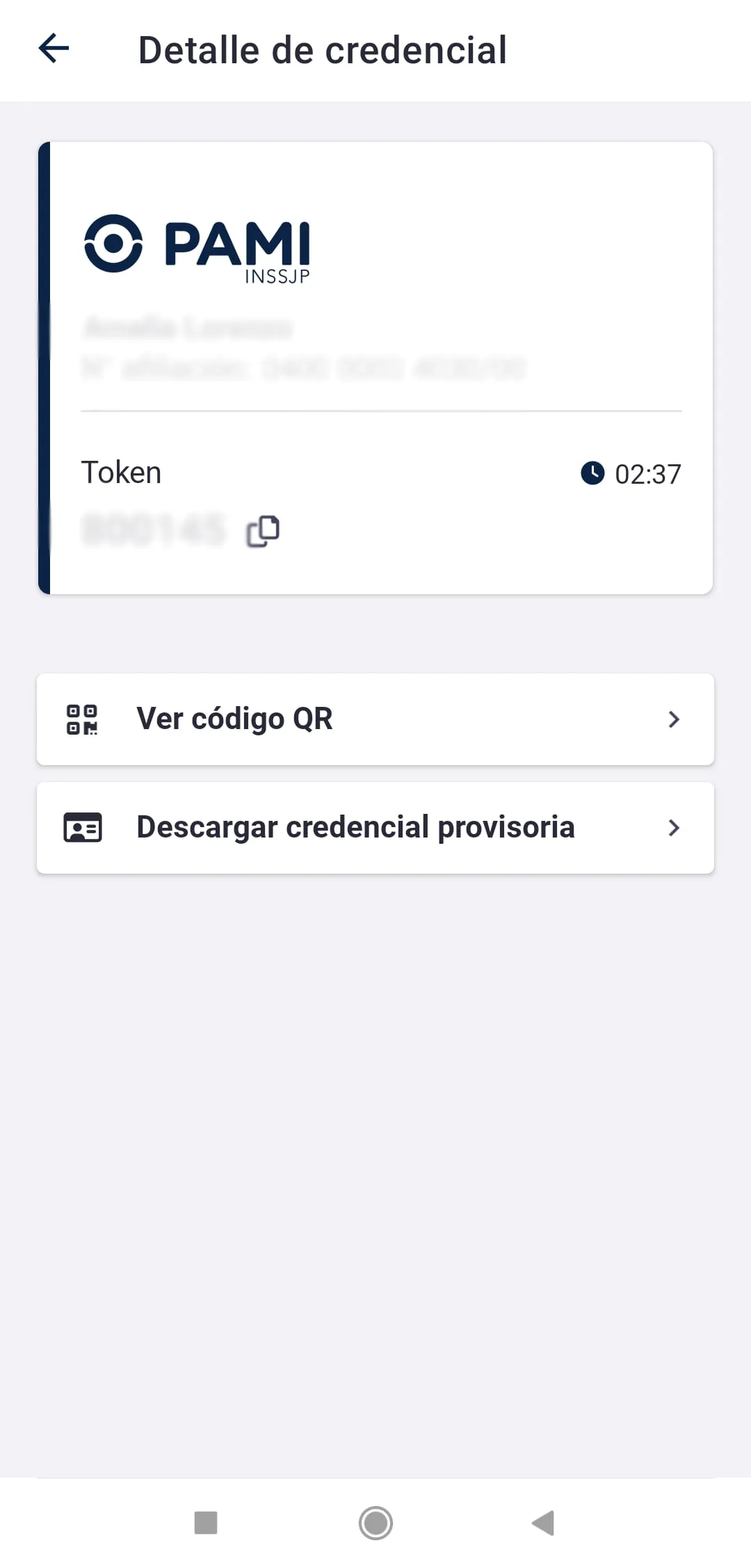The height and width of the screenshot is (1568, 751).
Task: Expand Descargar credencial provisoria via its chevron
Action: [673, 827]
